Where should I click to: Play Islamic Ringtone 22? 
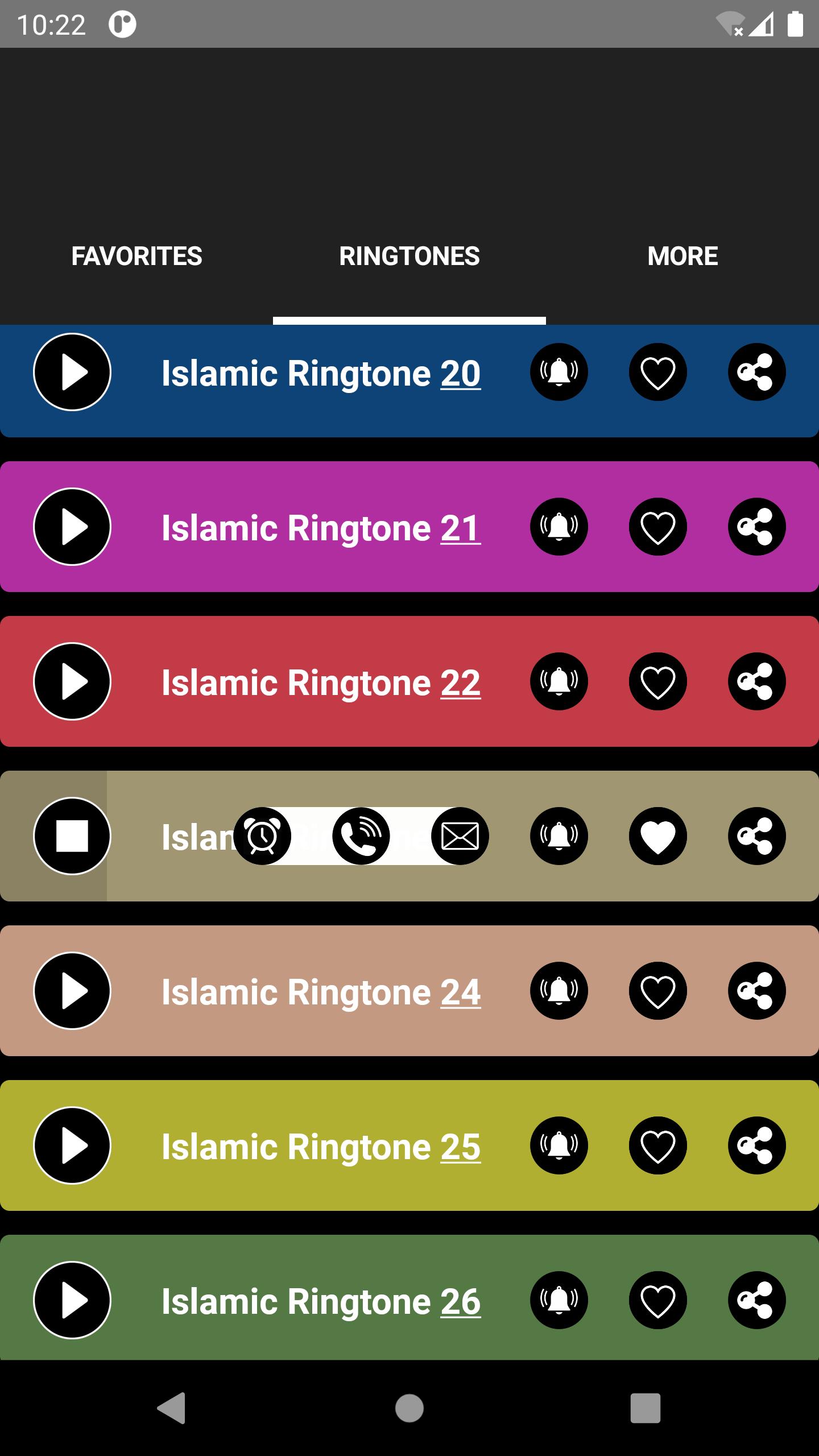point(72,681)
